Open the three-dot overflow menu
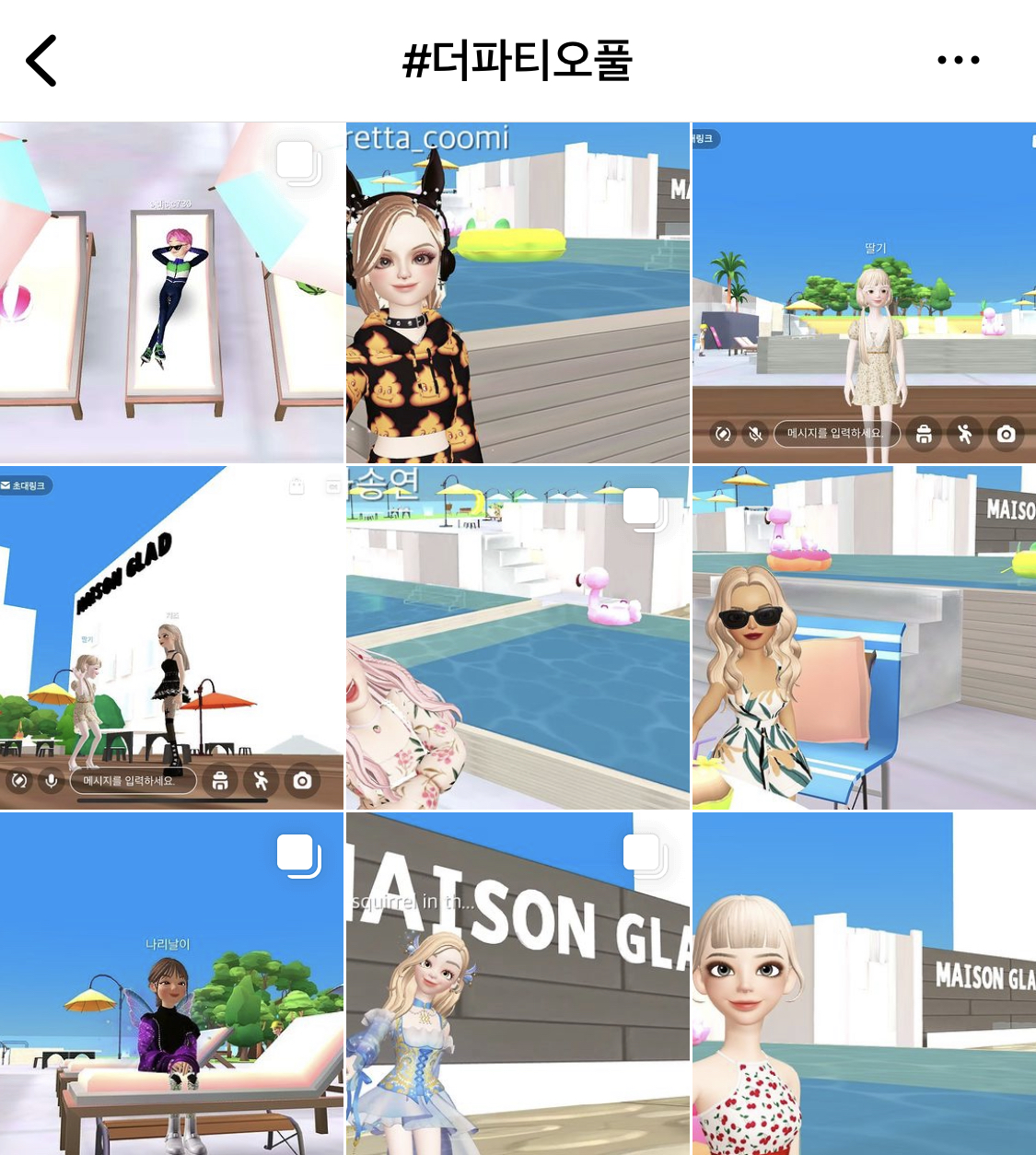Screen dimensions: 1036x1155 point(958,60)
